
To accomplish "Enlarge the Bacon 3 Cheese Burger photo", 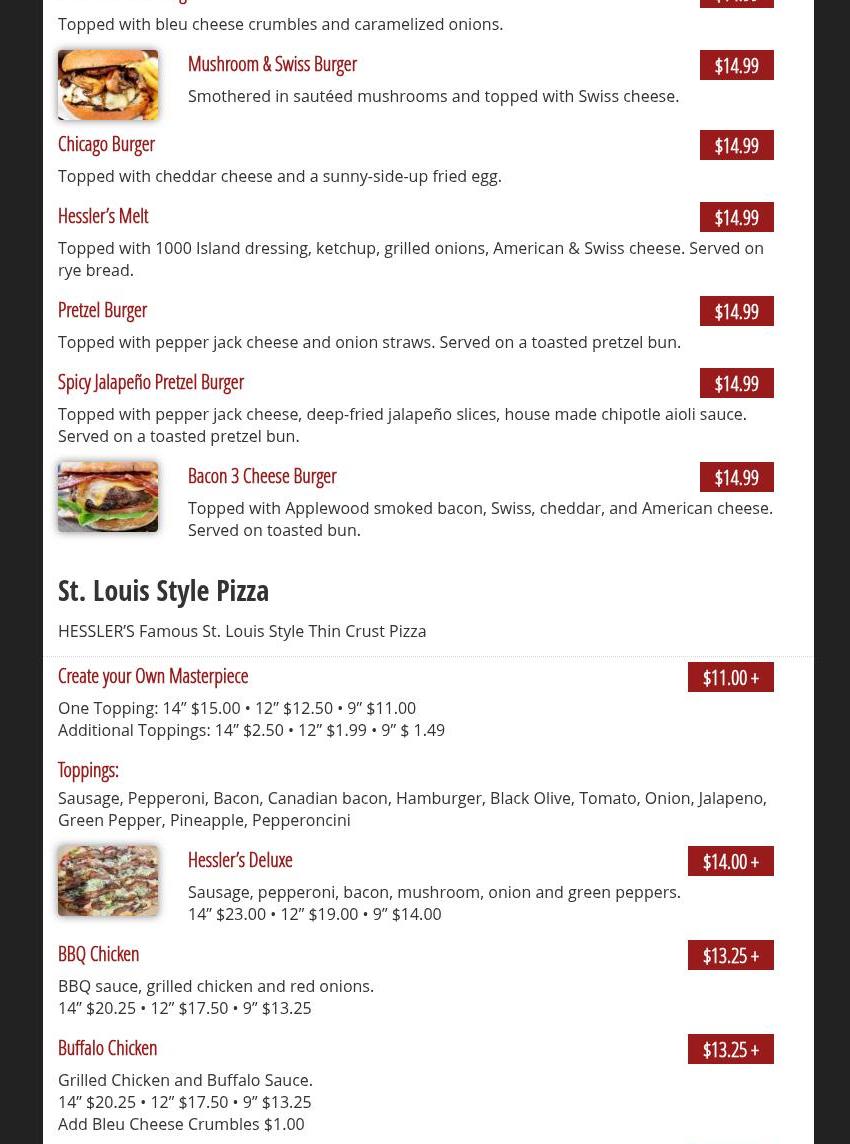I will coord(108,497).
